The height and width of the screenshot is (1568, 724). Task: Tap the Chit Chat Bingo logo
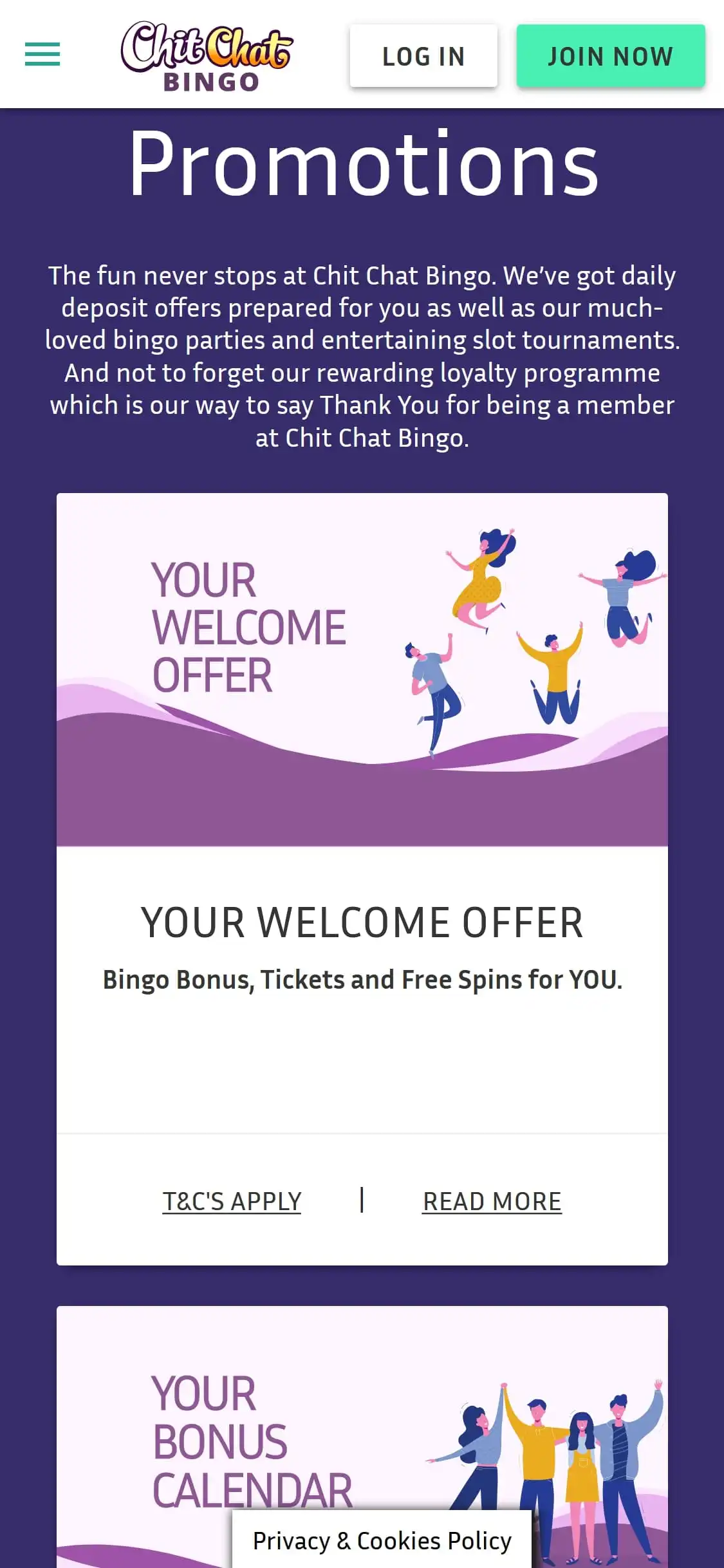[x=207, y=56]
